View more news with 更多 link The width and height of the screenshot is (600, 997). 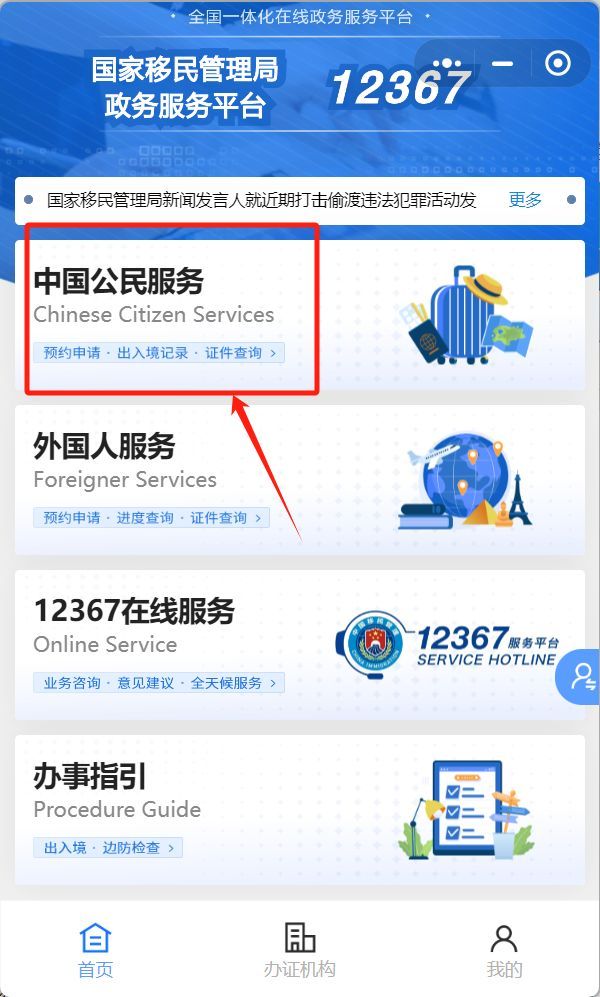point(525,200)
